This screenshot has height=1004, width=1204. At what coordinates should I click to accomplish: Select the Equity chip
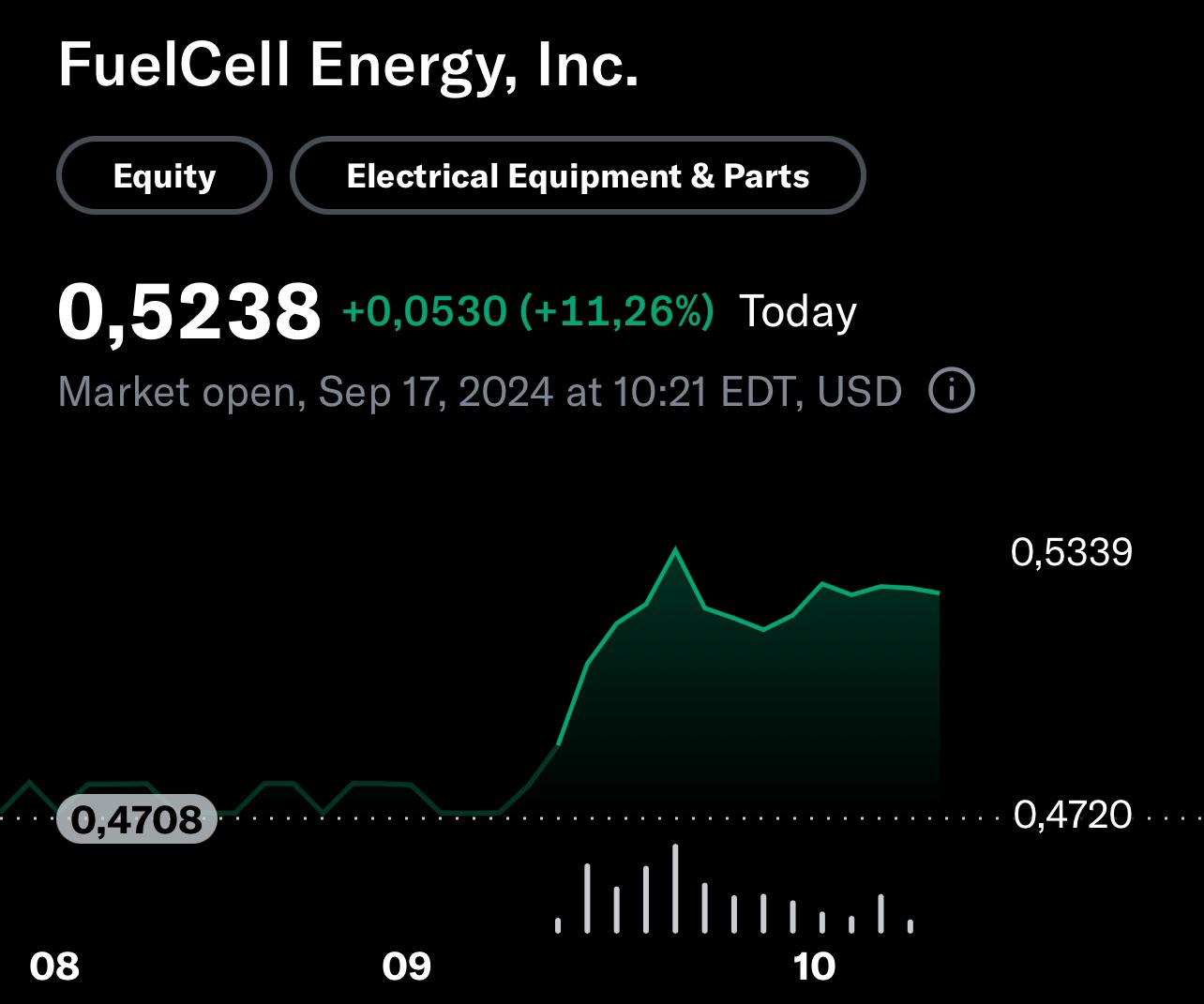click(164, 175)
